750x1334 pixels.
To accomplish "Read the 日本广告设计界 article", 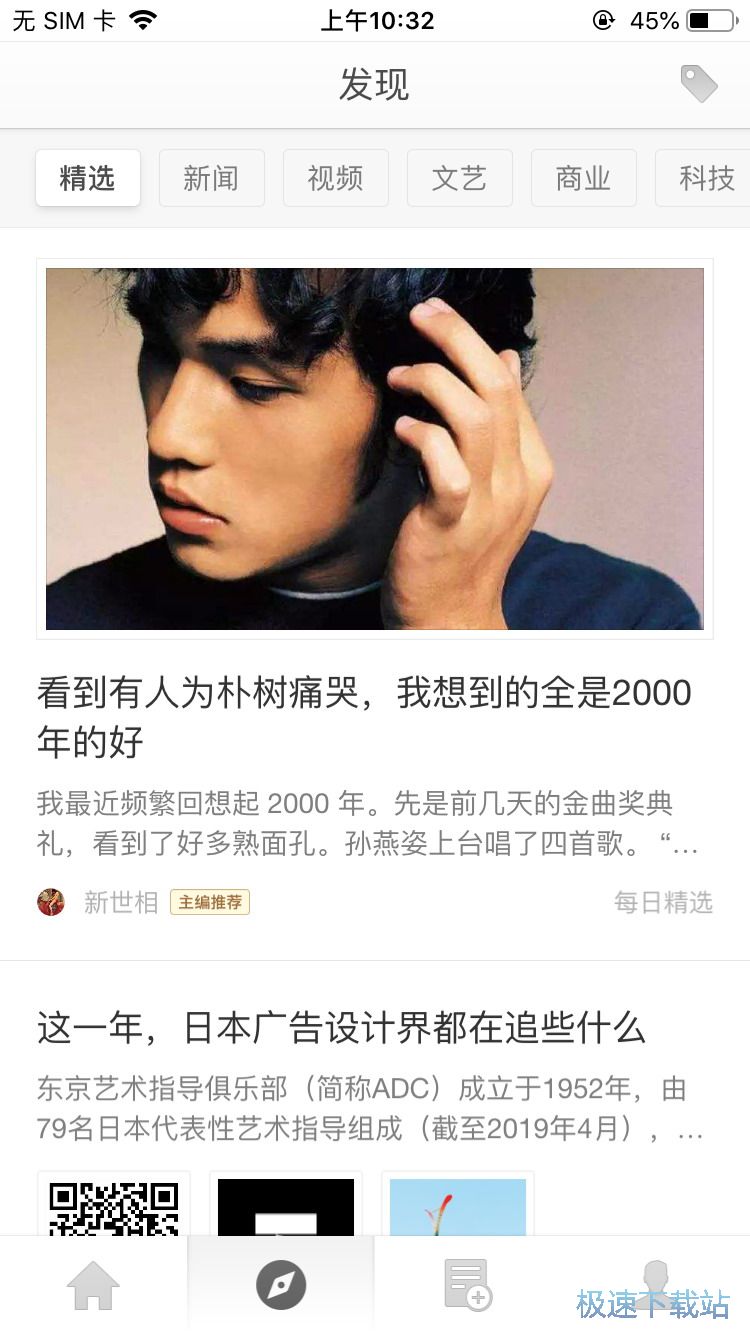I will (x=341, y=1029).
